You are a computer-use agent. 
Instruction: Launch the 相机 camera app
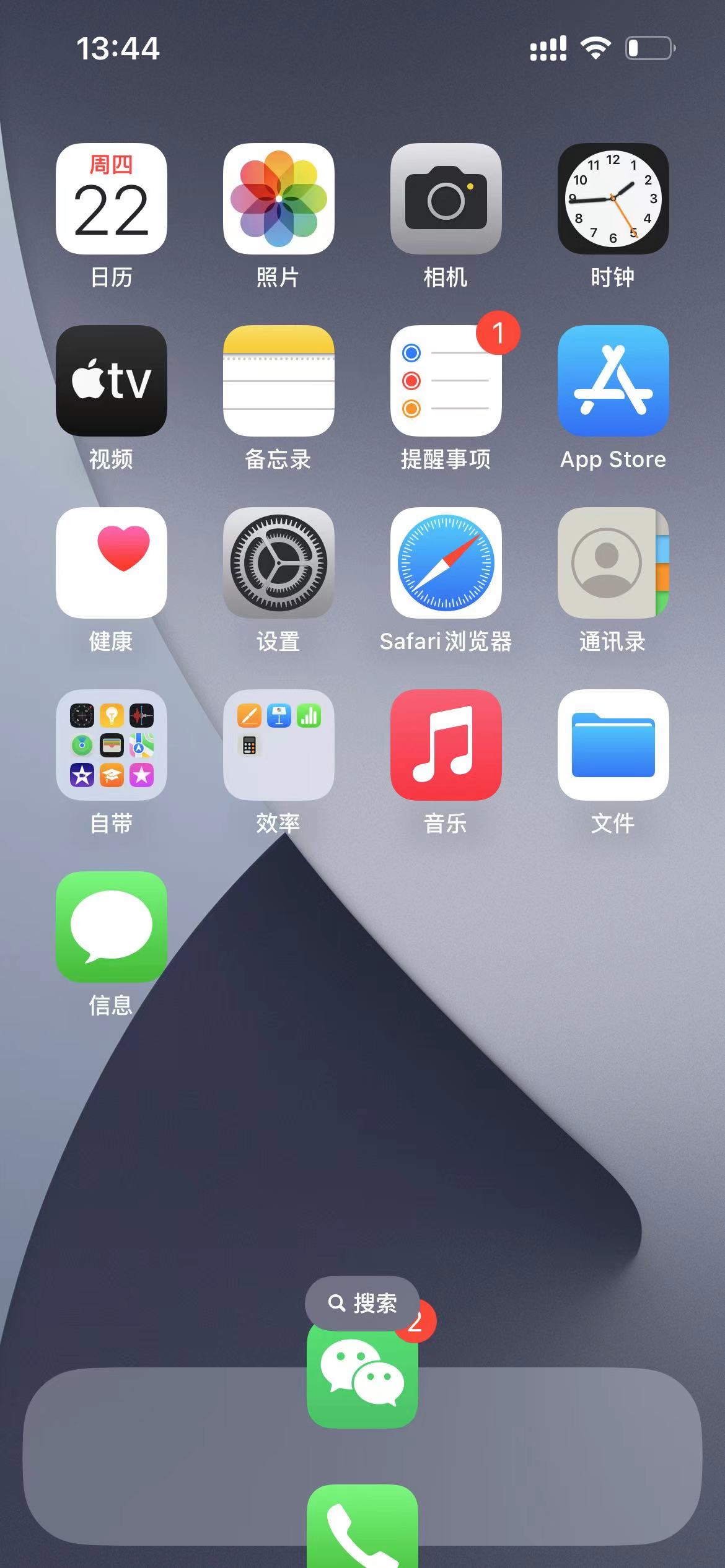[x=446, y=199]
